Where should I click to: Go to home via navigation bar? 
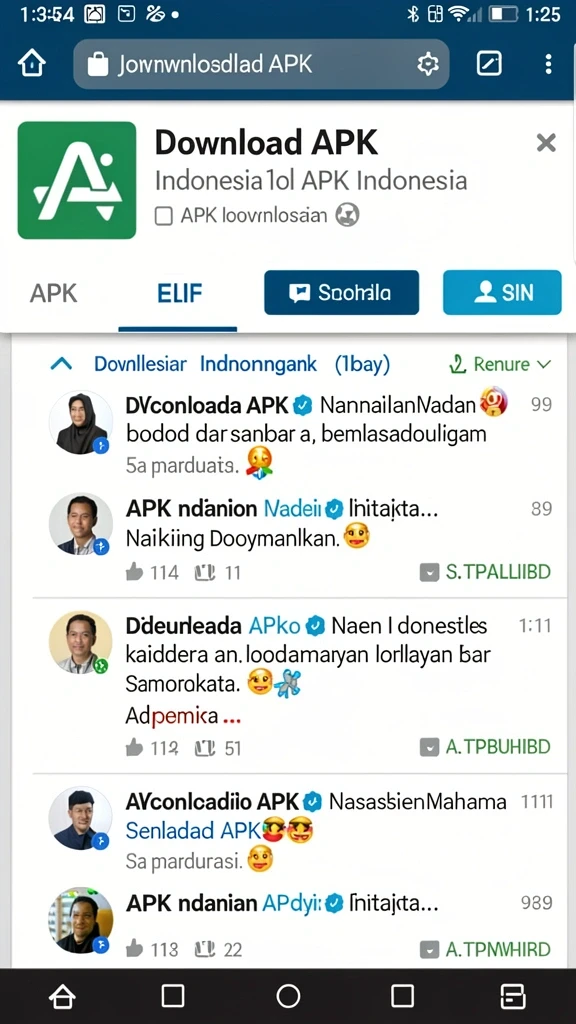63,997
